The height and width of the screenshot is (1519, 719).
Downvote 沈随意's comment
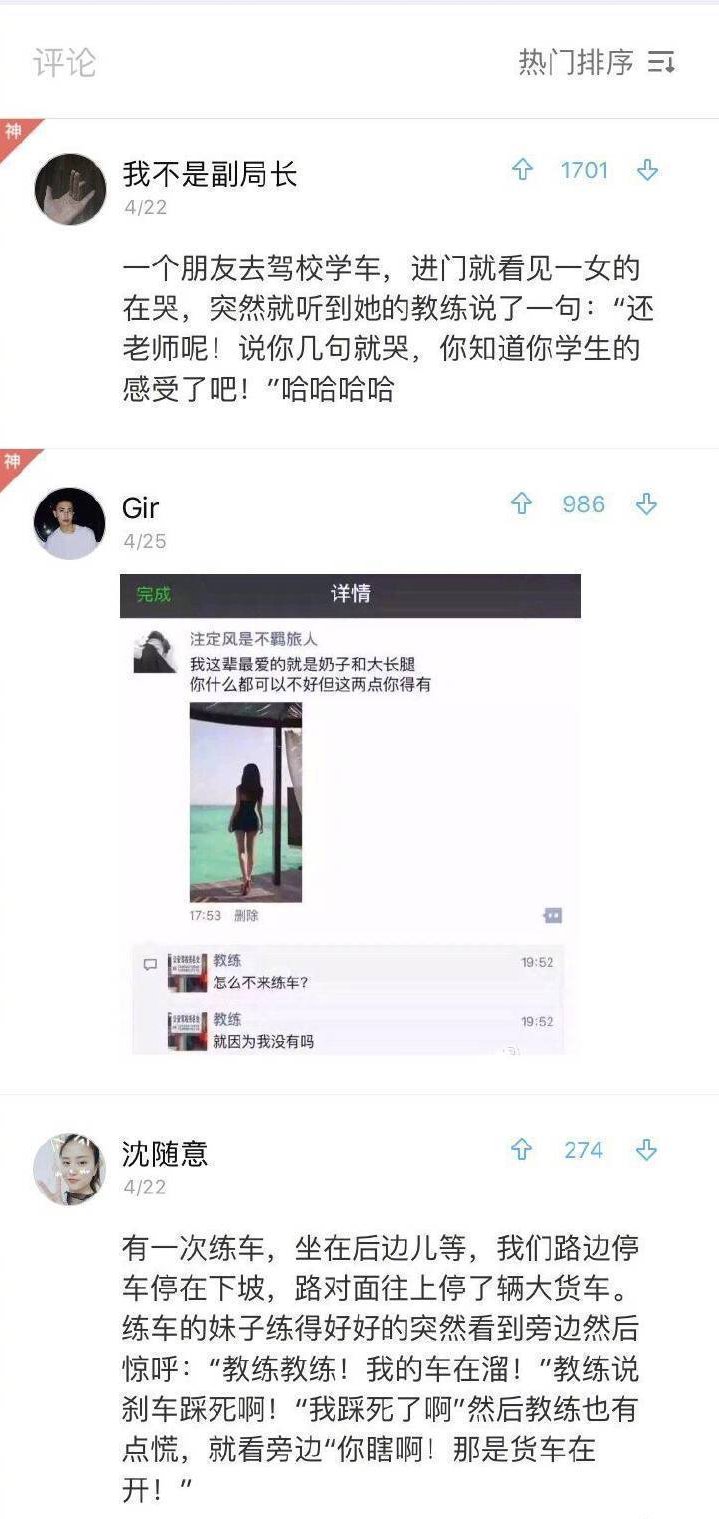pyautogui.click(x=647, y=1150)
